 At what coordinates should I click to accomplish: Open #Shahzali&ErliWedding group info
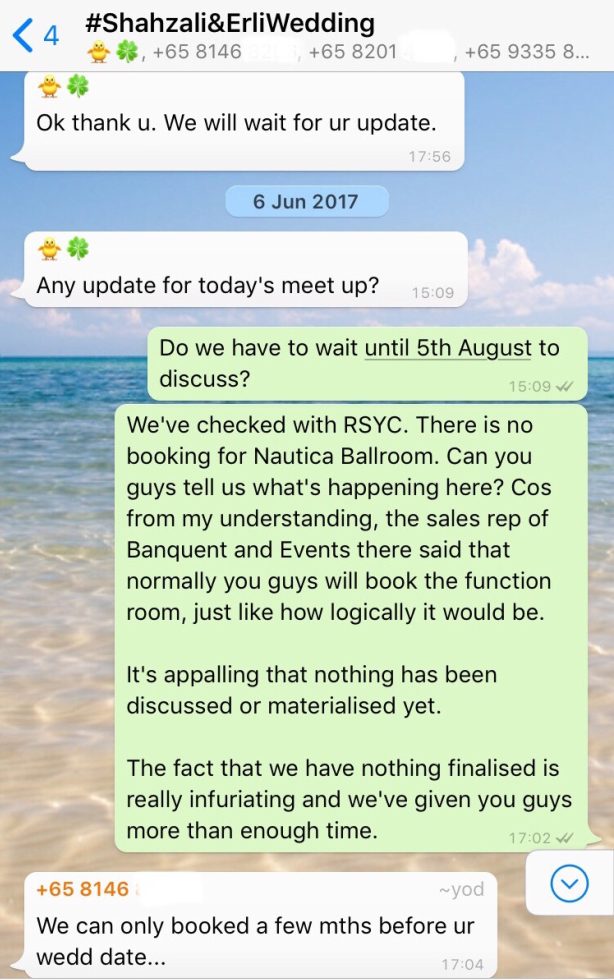[230, 24]
